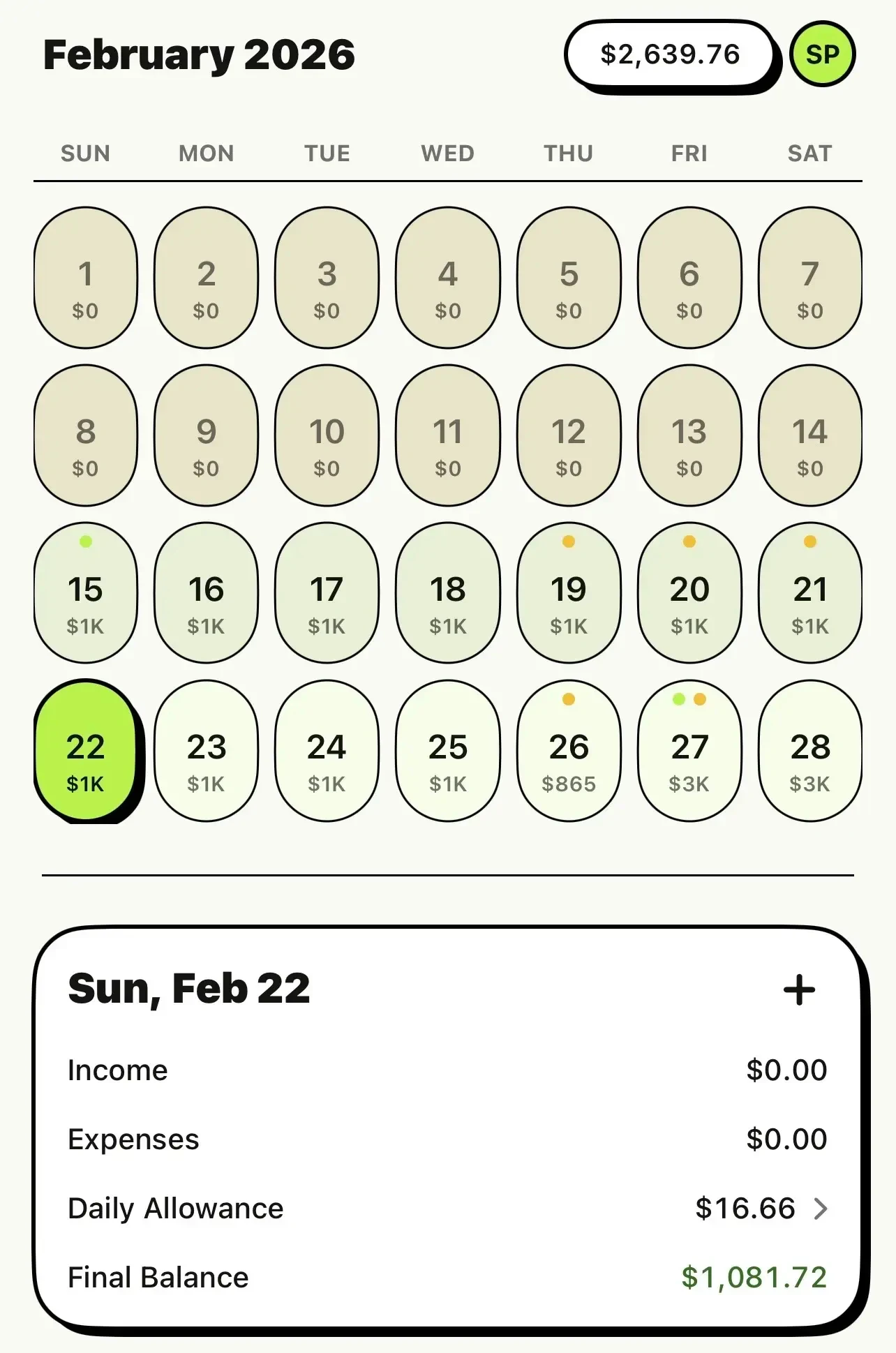Pick February 21 on the calendar
This screenshot has width=896, height=1353.
pyautogui.click(x=809, y=593)
